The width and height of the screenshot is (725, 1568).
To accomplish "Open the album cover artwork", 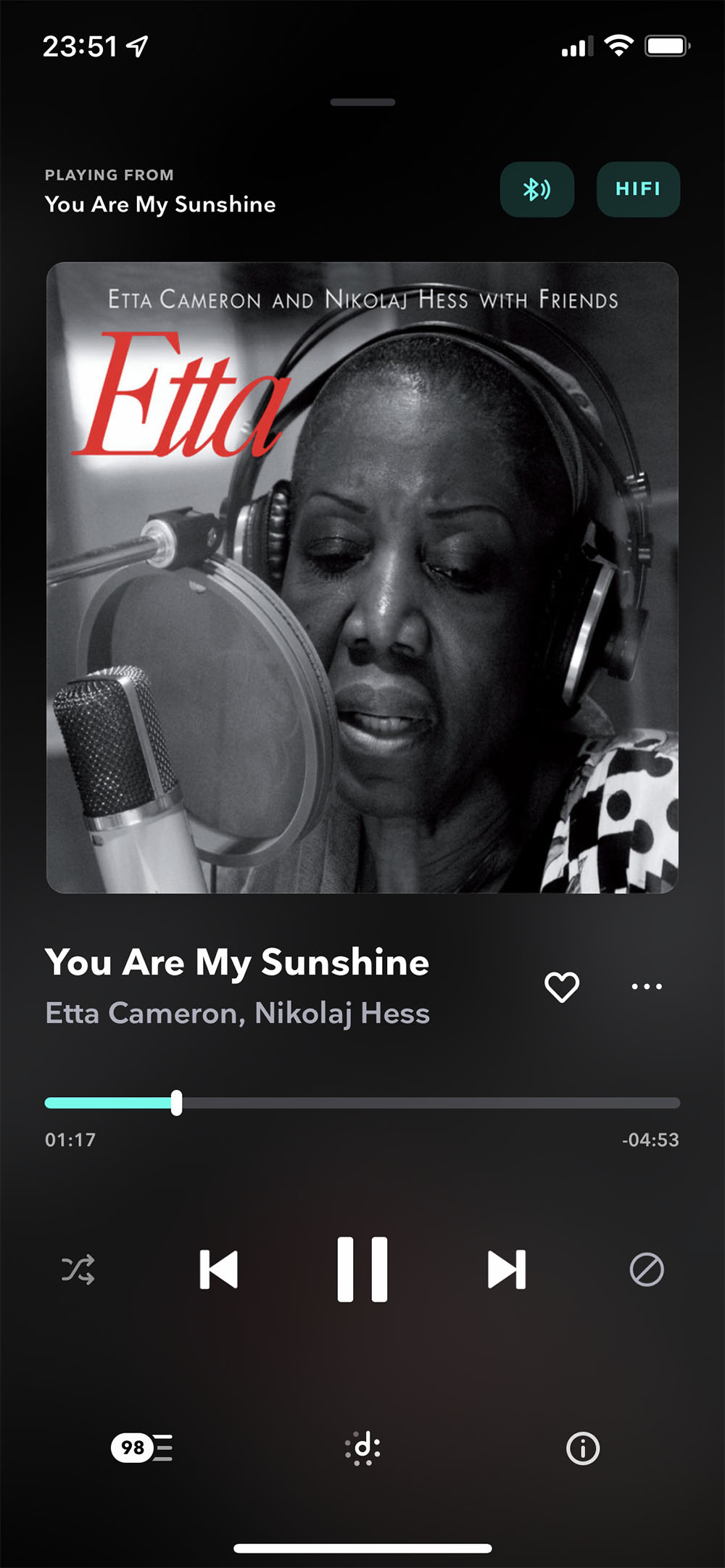I will point(362,577).
